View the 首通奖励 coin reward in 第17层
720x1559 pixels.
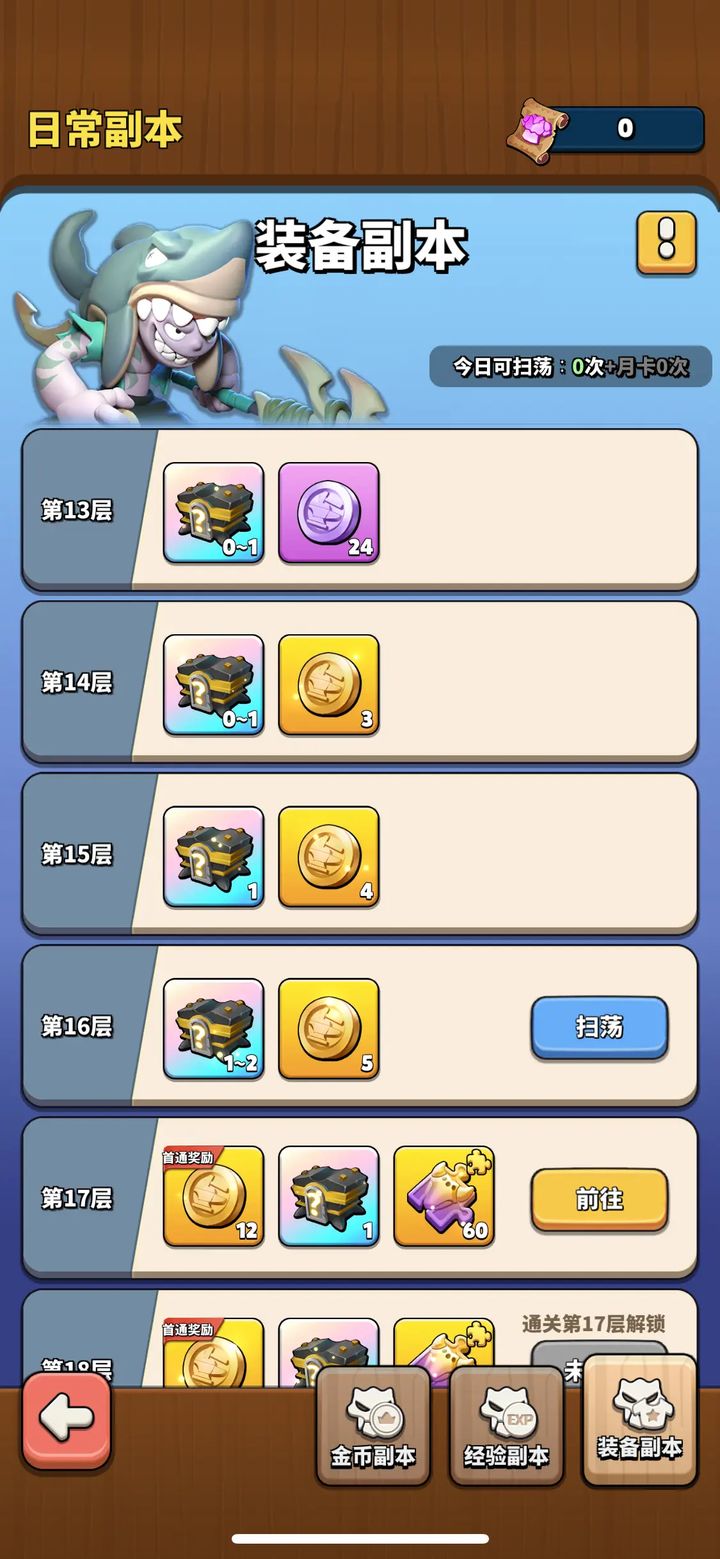213,1197
